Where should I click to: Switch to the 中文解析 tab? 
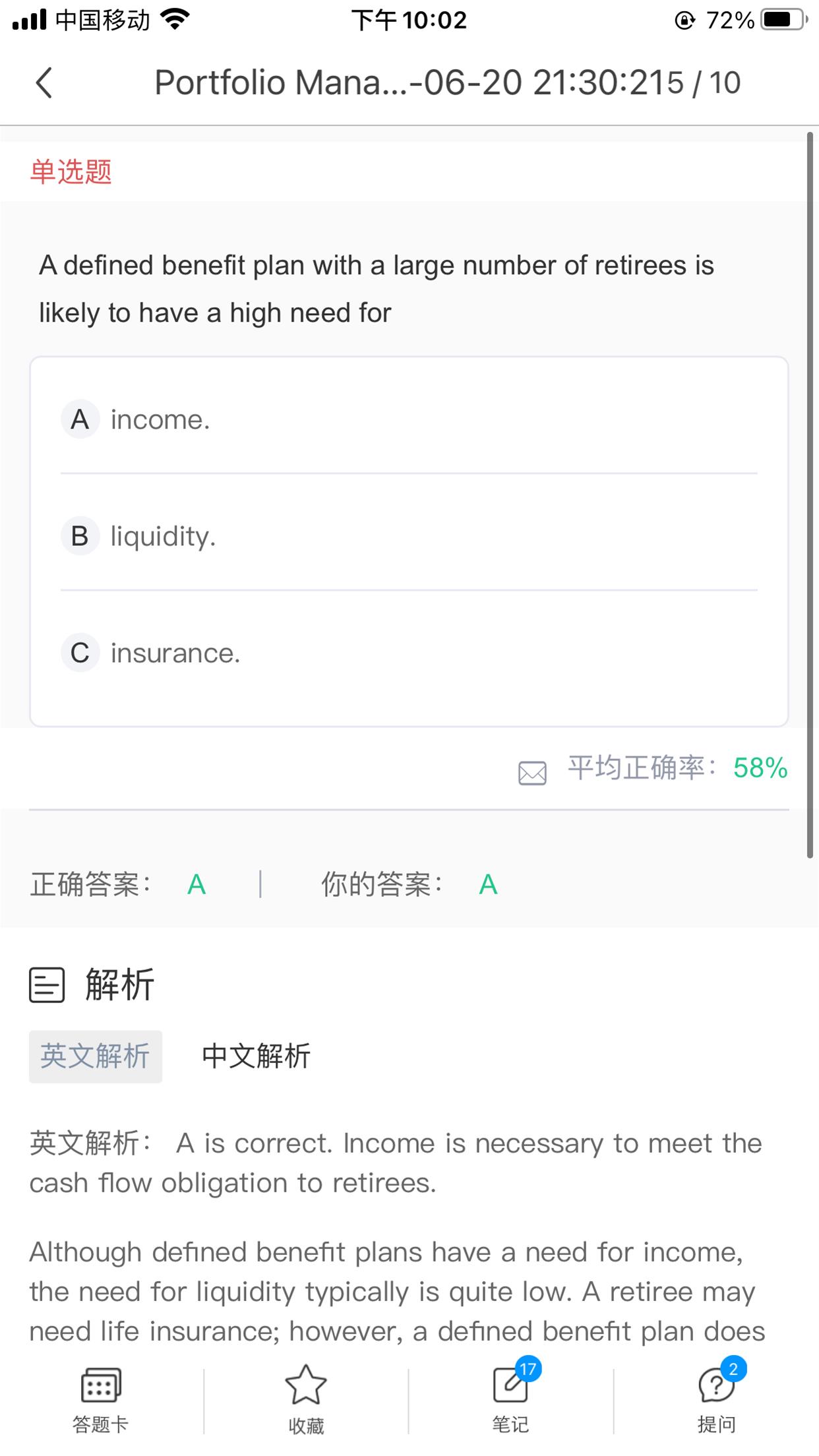(x=256, y=1056)
